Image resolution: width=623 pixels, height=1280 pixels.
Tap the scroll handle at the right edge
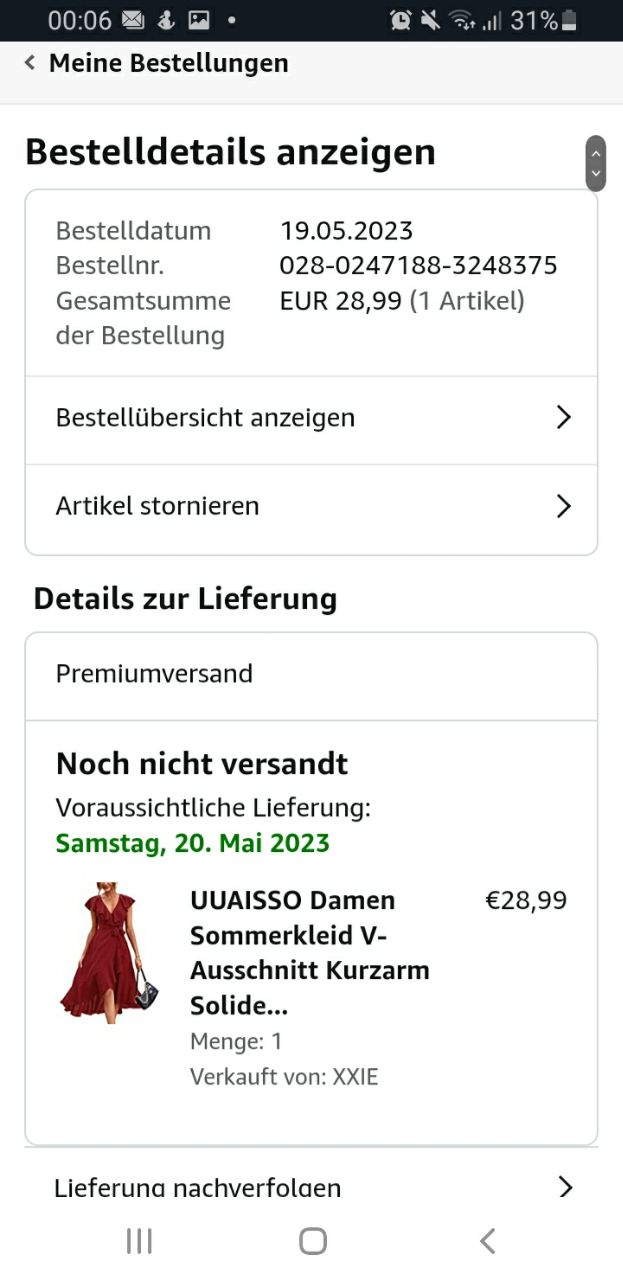click(x=596, y=163)
